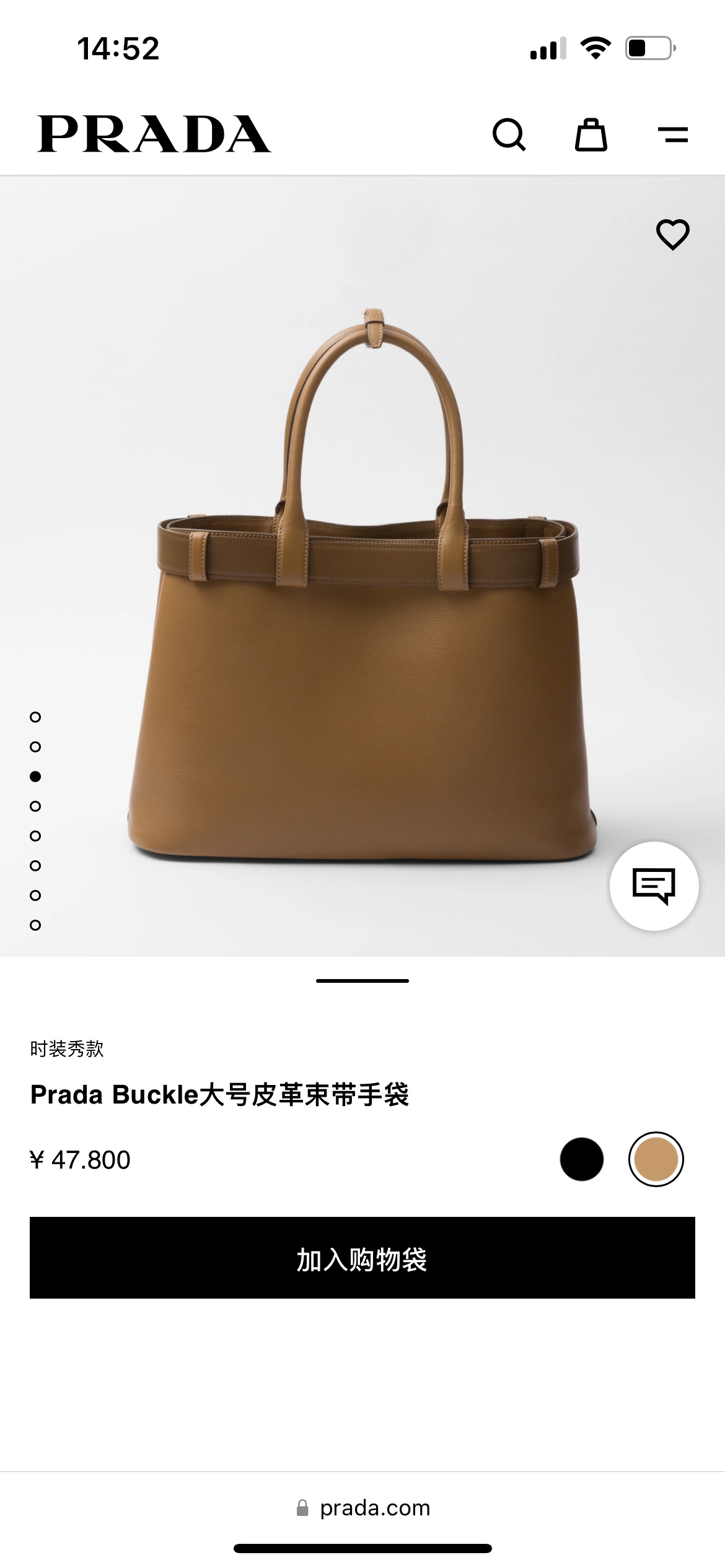Open the shopping bag
Screen dimensions: 725x1568
tap(591, 134)
